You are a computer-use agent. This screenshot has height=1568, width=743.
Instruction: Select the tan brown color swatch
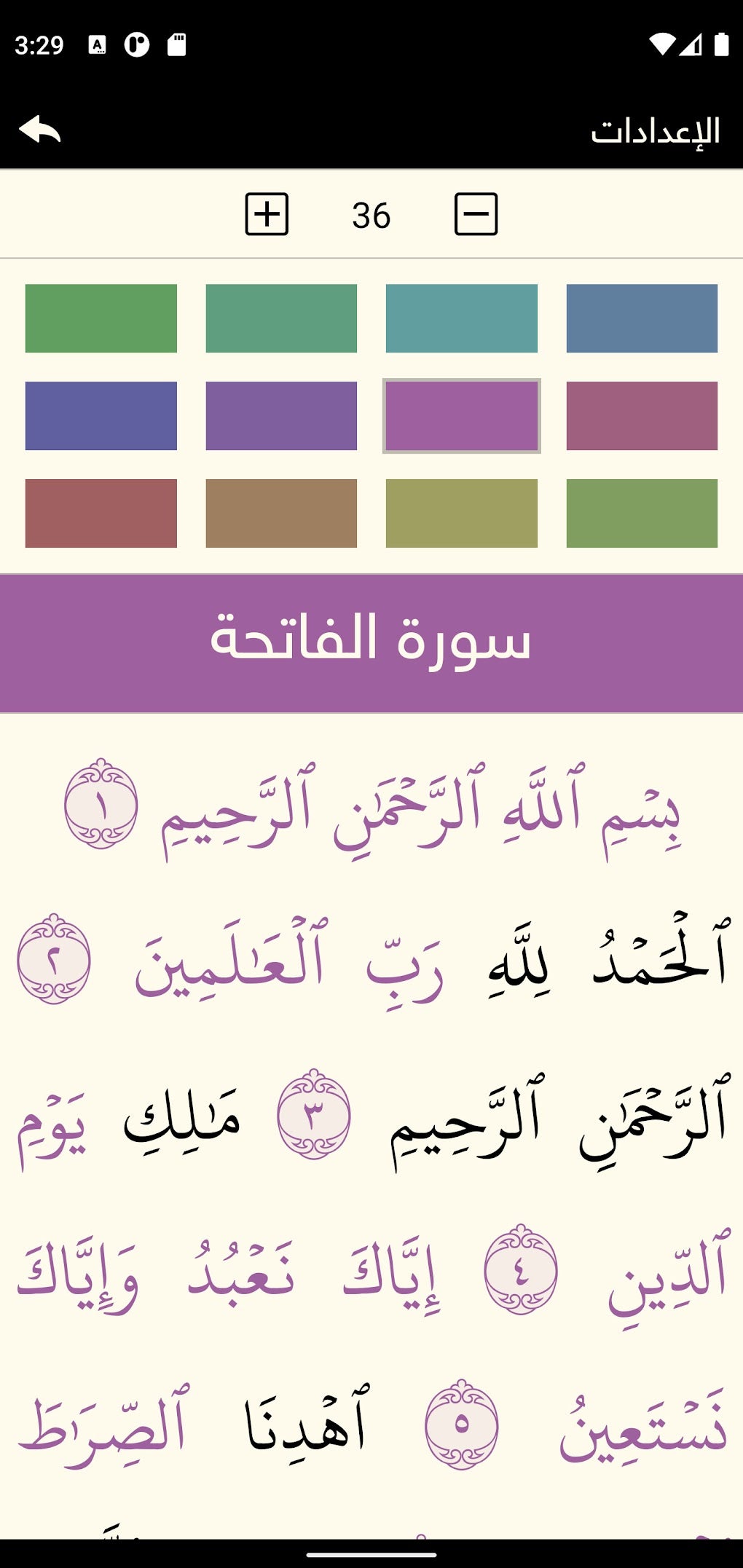pyautogui.click(x=281, y=513)
